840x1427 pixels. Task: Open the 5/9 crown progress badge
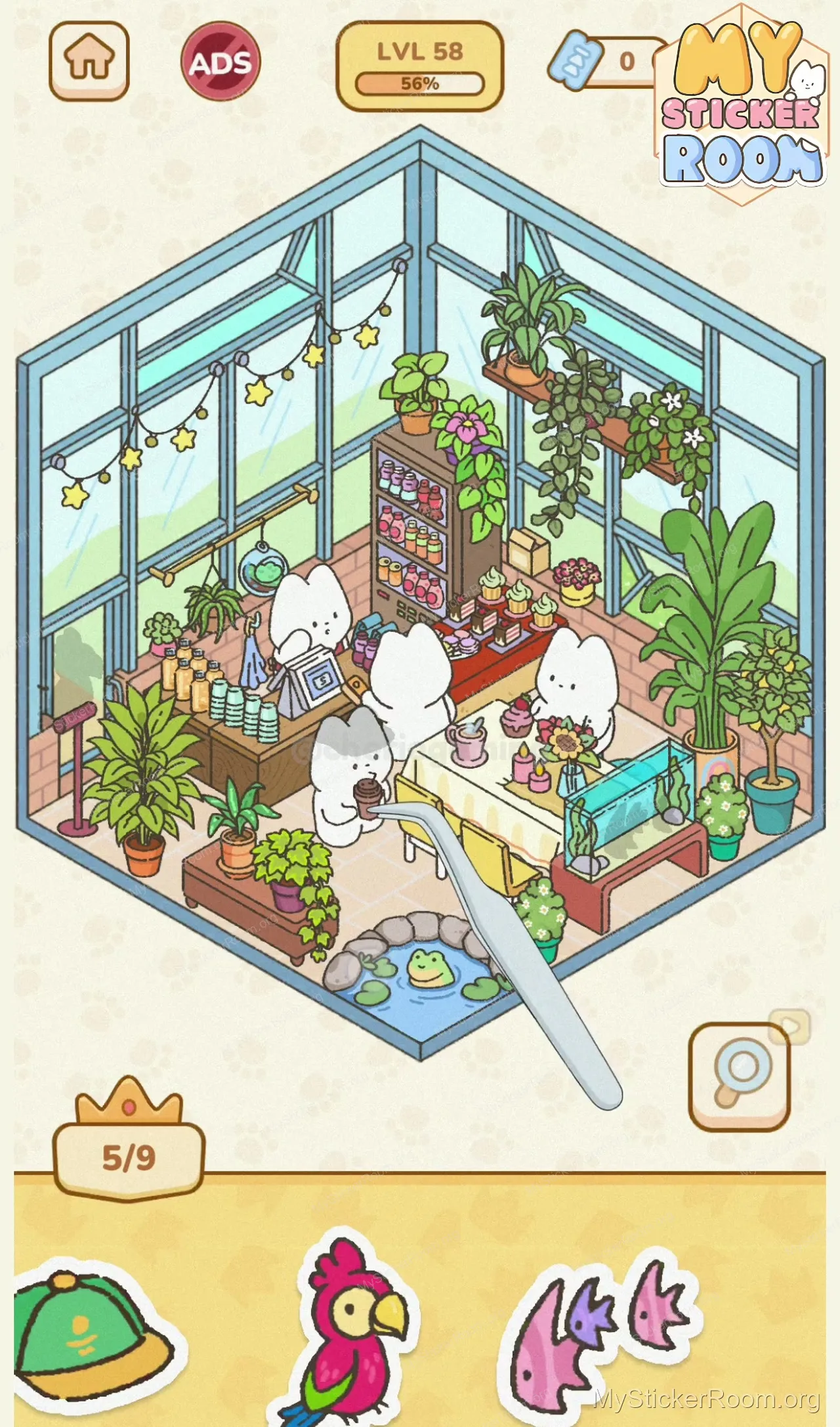point(129,1157)
